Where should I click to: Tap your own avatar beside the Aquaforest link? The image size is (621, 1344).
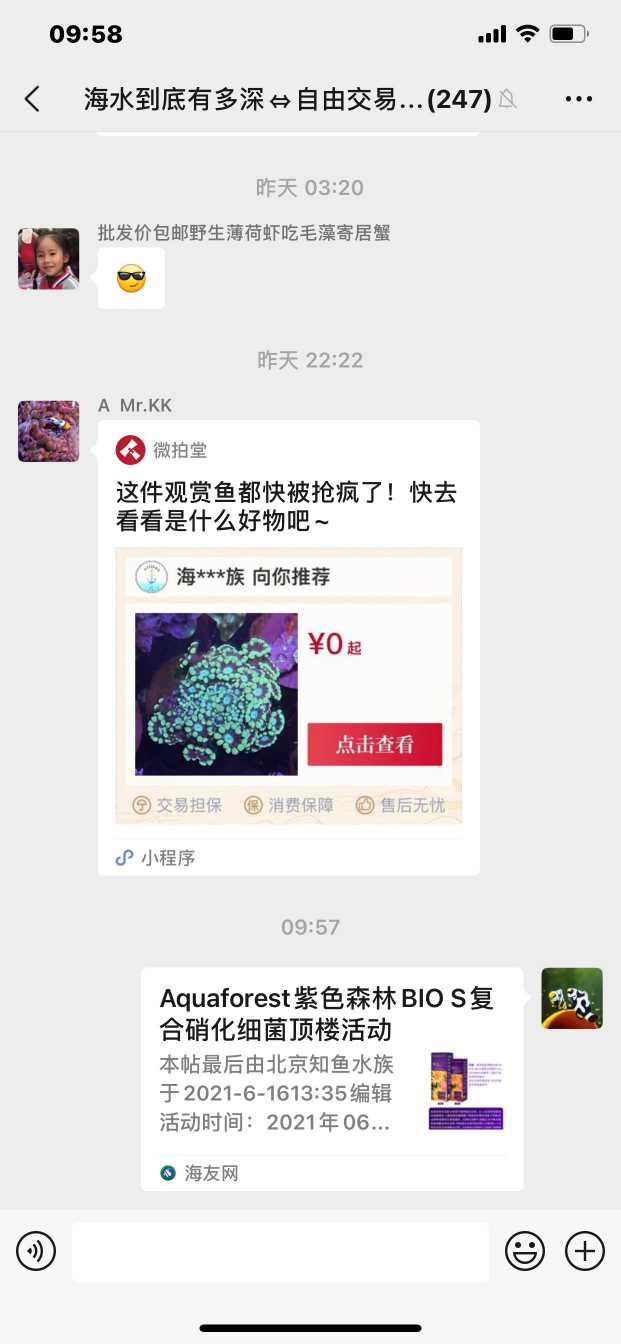572,998
